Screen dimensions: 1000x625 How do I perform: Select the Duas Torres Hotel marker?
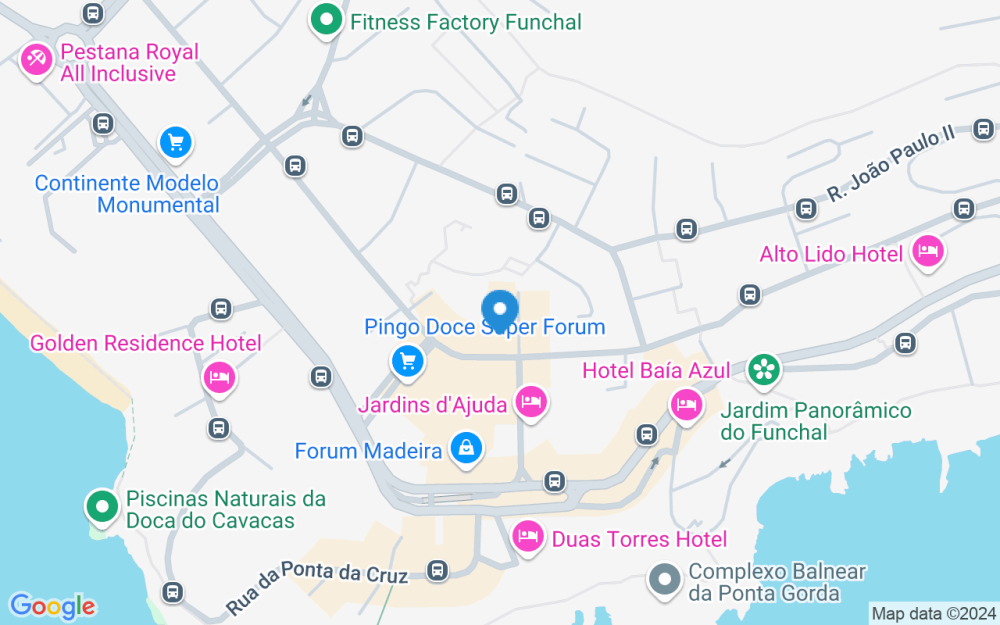(526, 536)
